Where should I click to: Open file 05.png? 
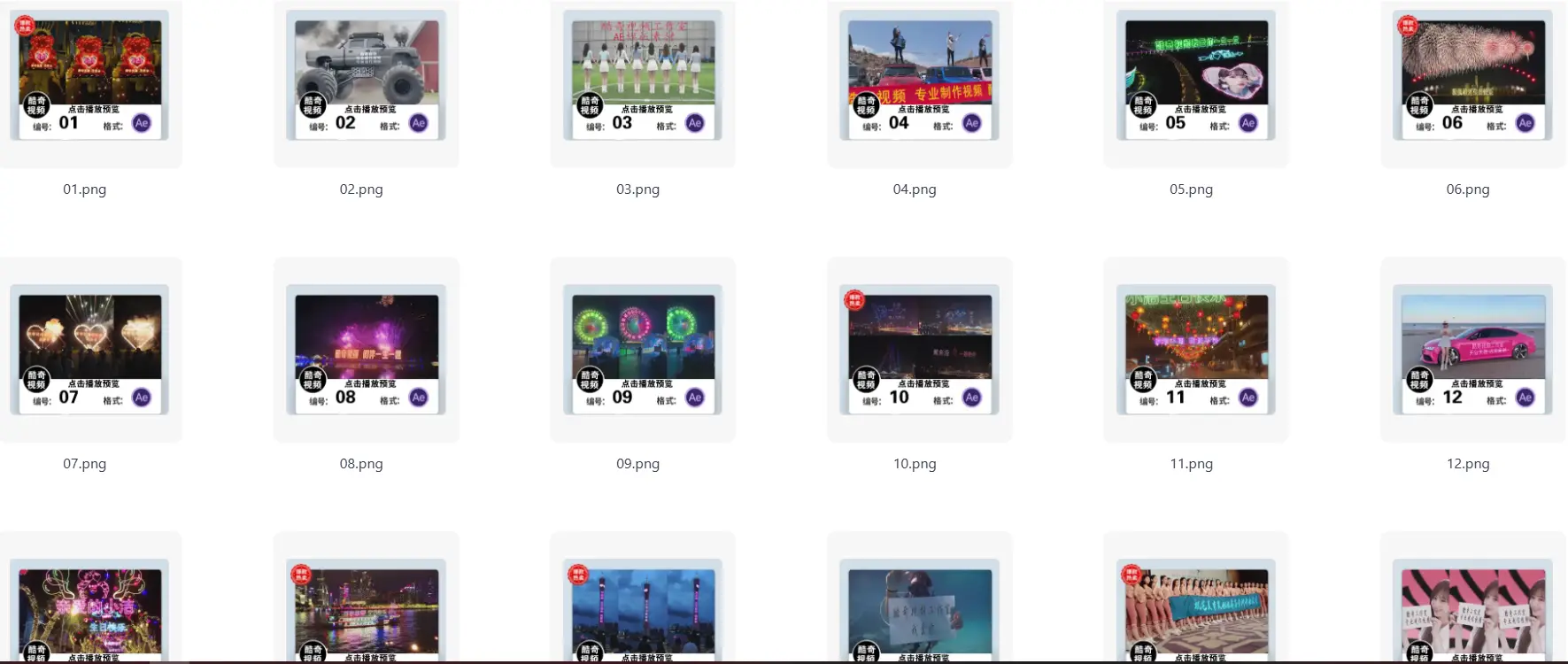(x=1196, y=80)
